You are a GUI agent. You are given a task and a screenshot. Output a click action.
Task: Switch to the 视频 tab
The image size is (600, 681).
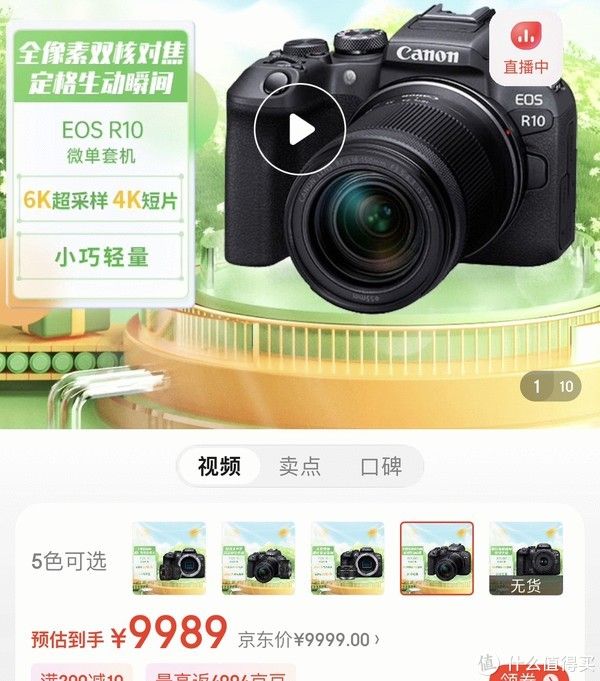click(x=219, y=466)
